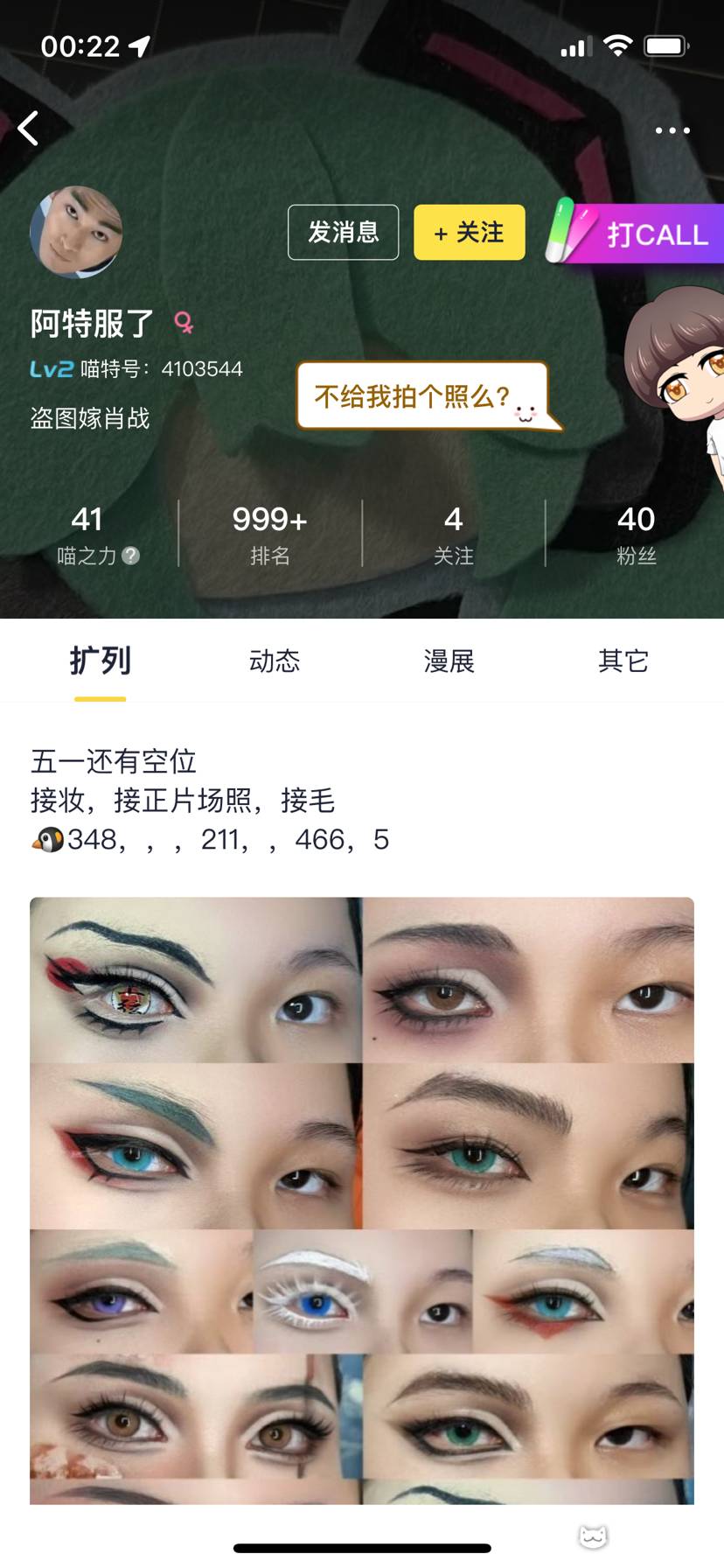Viewport: 724px width, 1568px height.
Task: Open the 关注 following list
Action: click(x=453, y=534)
